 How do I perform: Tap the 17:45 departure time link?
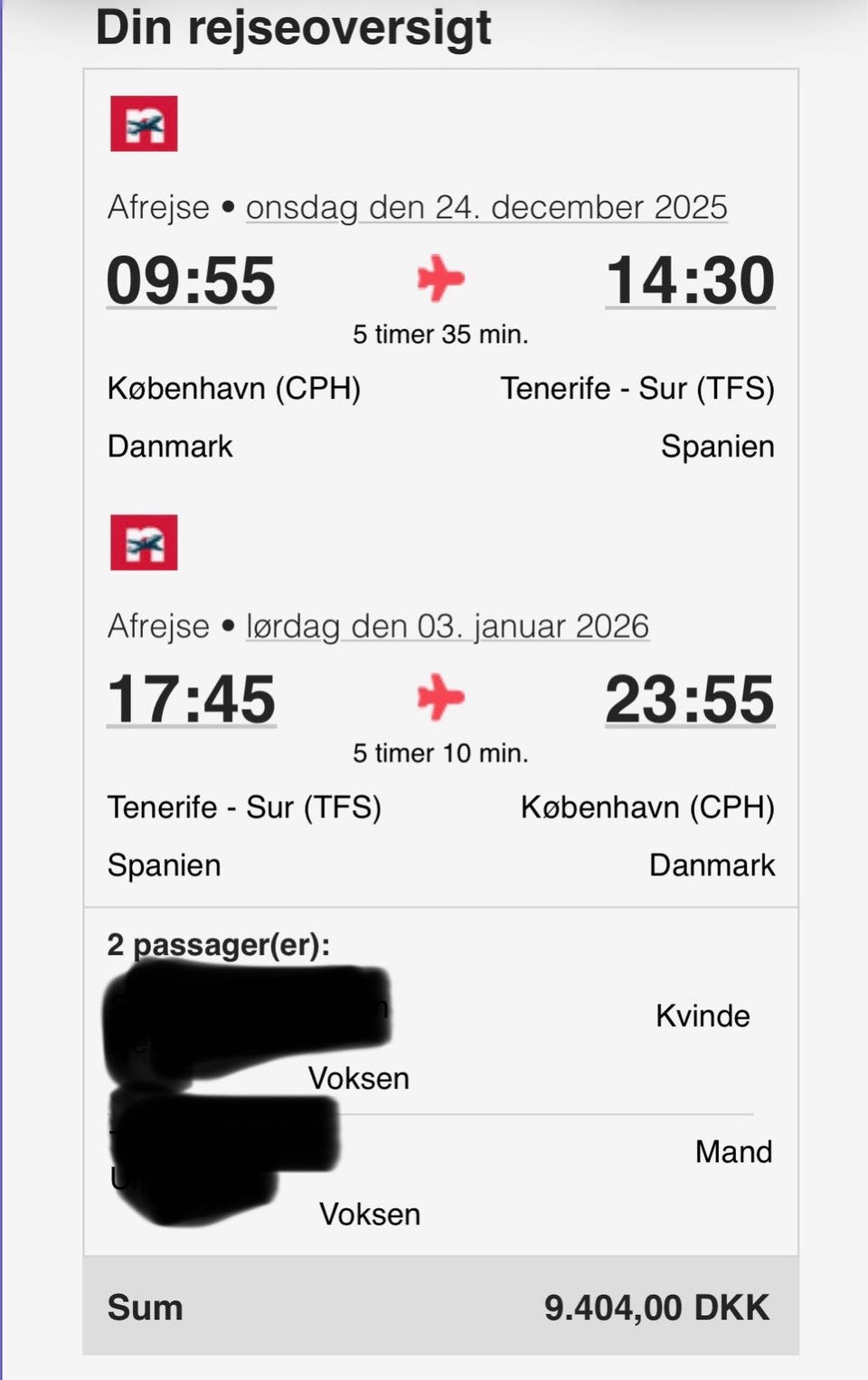pyautogui.click(x=191, y=699)
